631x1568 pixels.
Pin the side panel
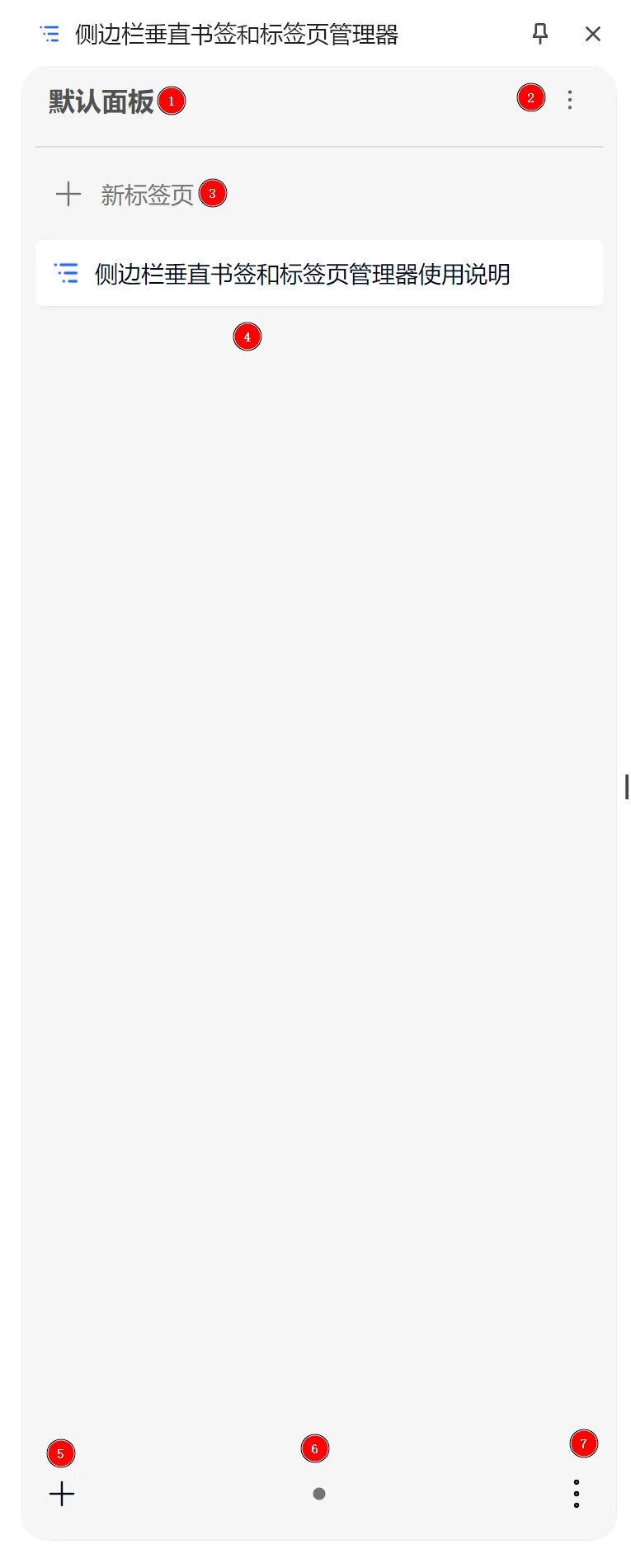coord(540,34)
